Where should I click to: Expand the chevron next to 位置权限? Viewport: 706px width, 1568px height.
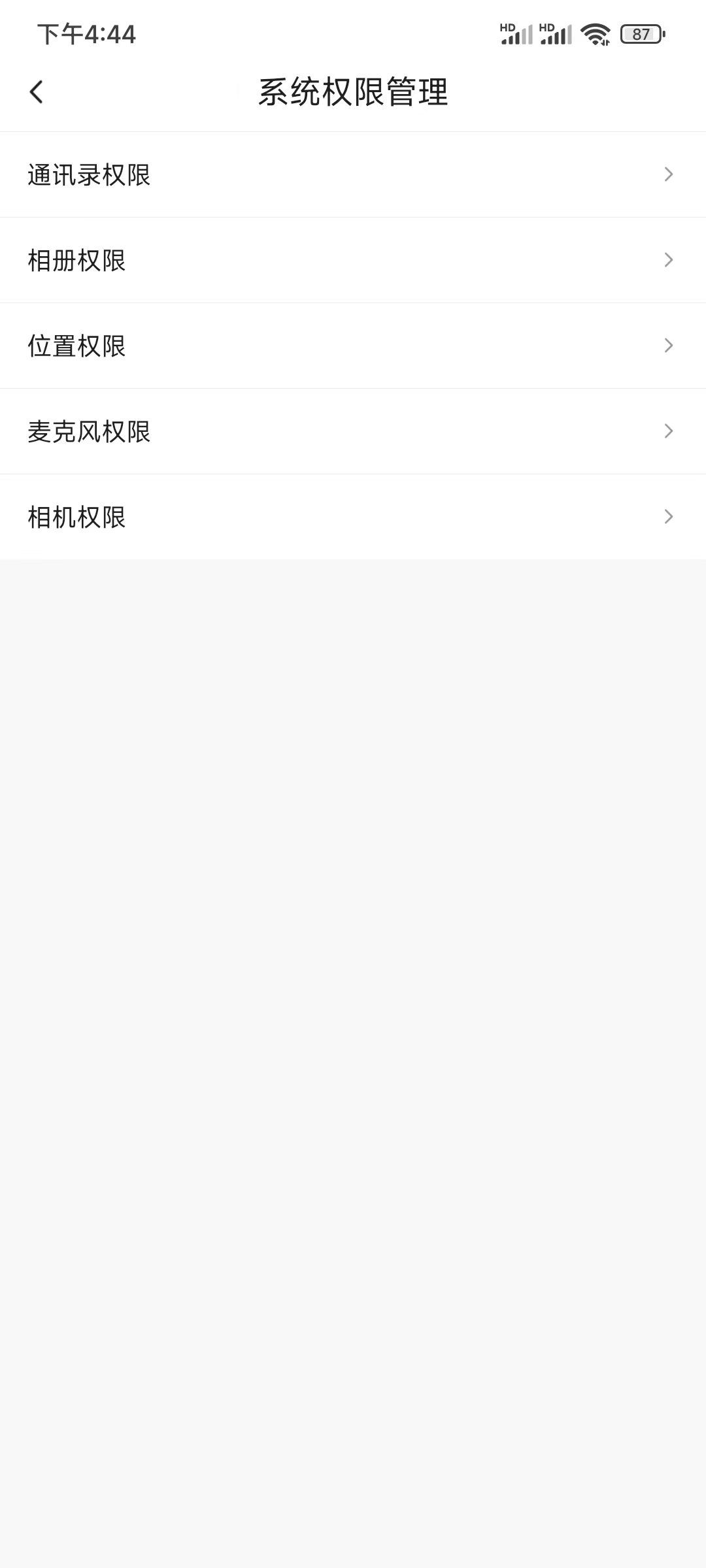pyautogui.click(x=668, y=346)
